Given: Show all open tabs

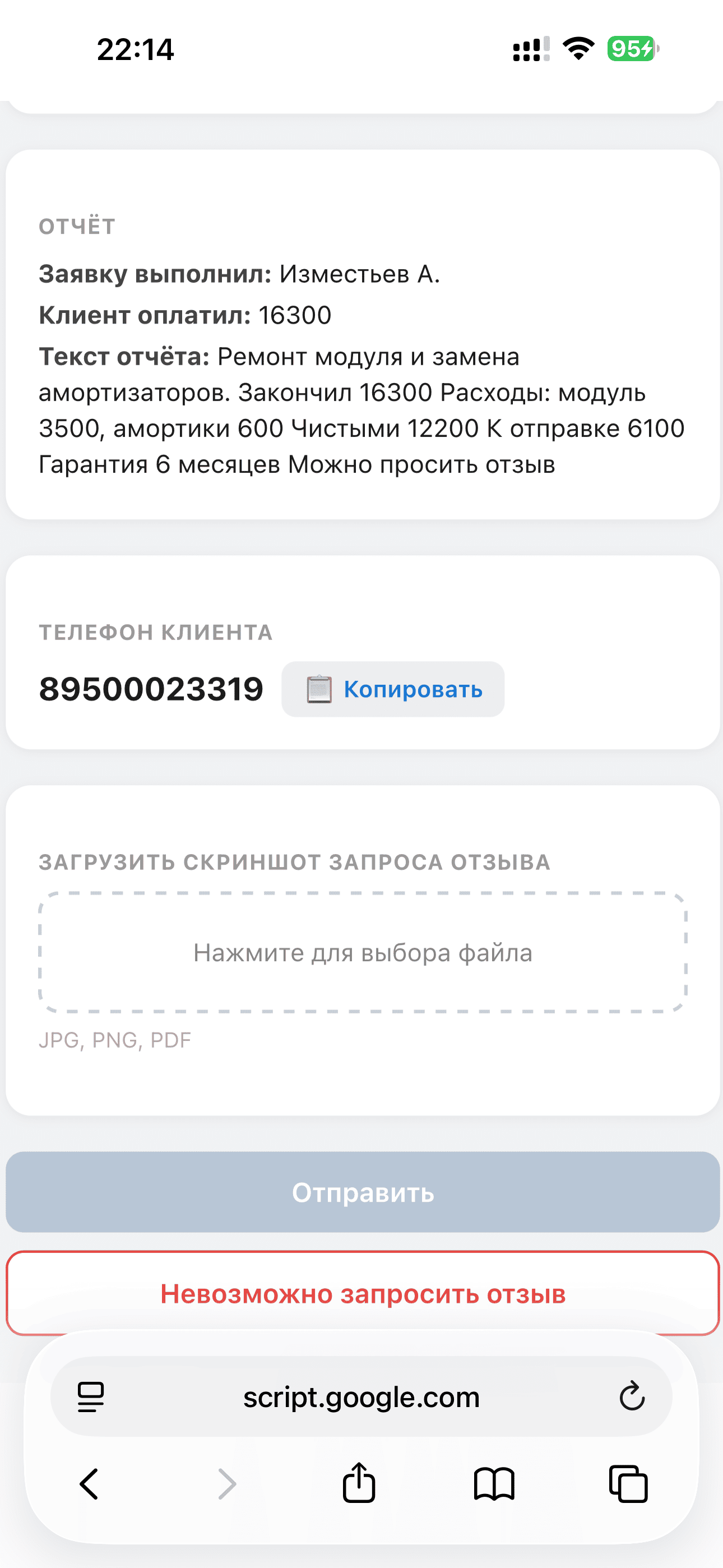Looking at the screenshot, I should 629,1484.
